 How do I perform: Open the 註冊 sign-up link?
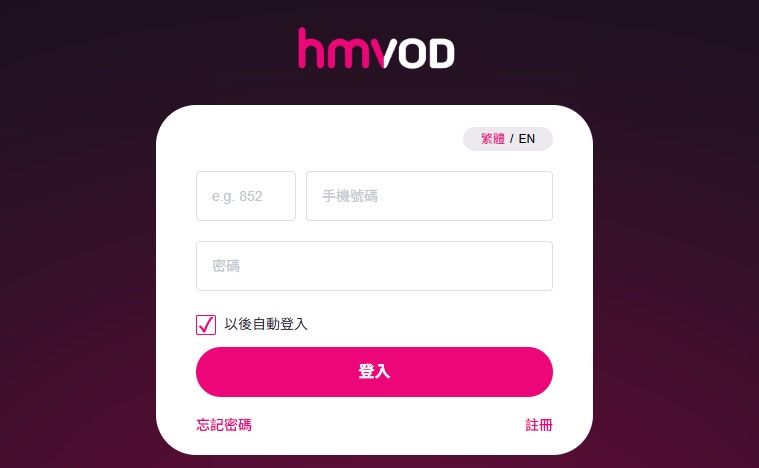coord(539,425)
